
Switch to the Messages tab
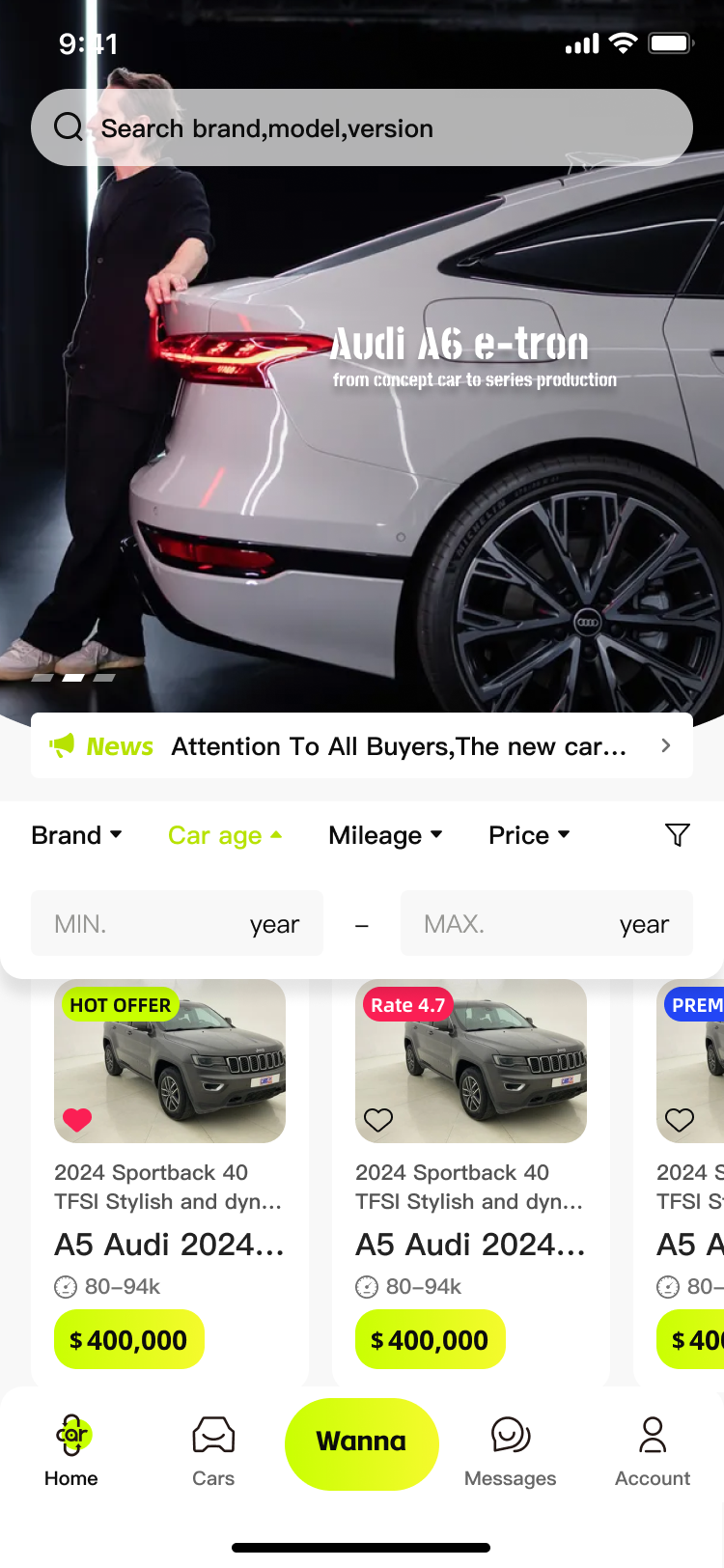[x=510, y=1451]
